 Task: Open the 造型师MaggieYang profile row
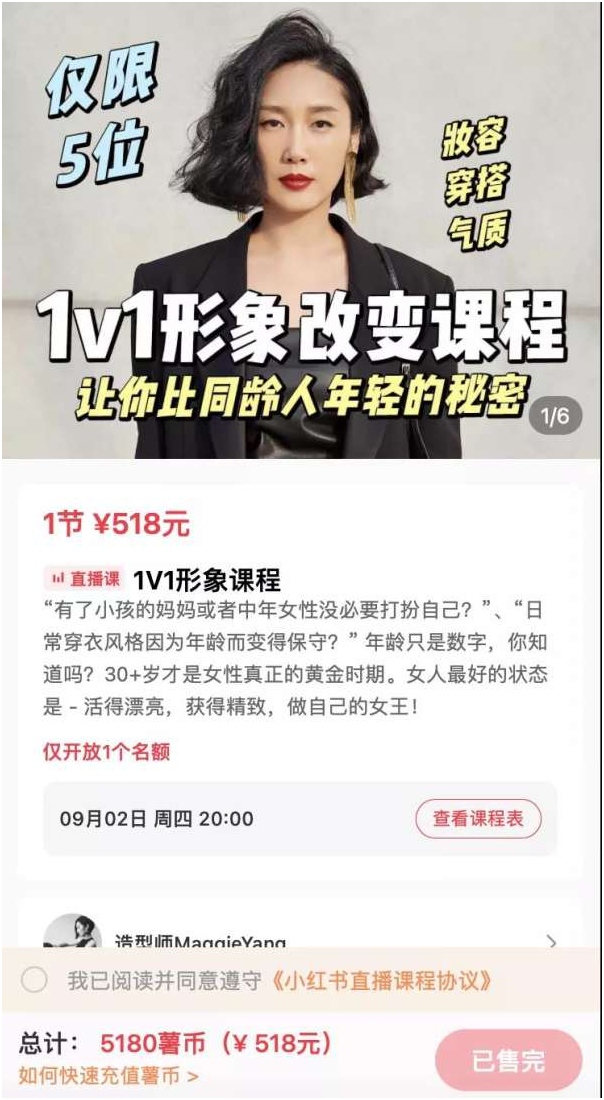[300, 935]
